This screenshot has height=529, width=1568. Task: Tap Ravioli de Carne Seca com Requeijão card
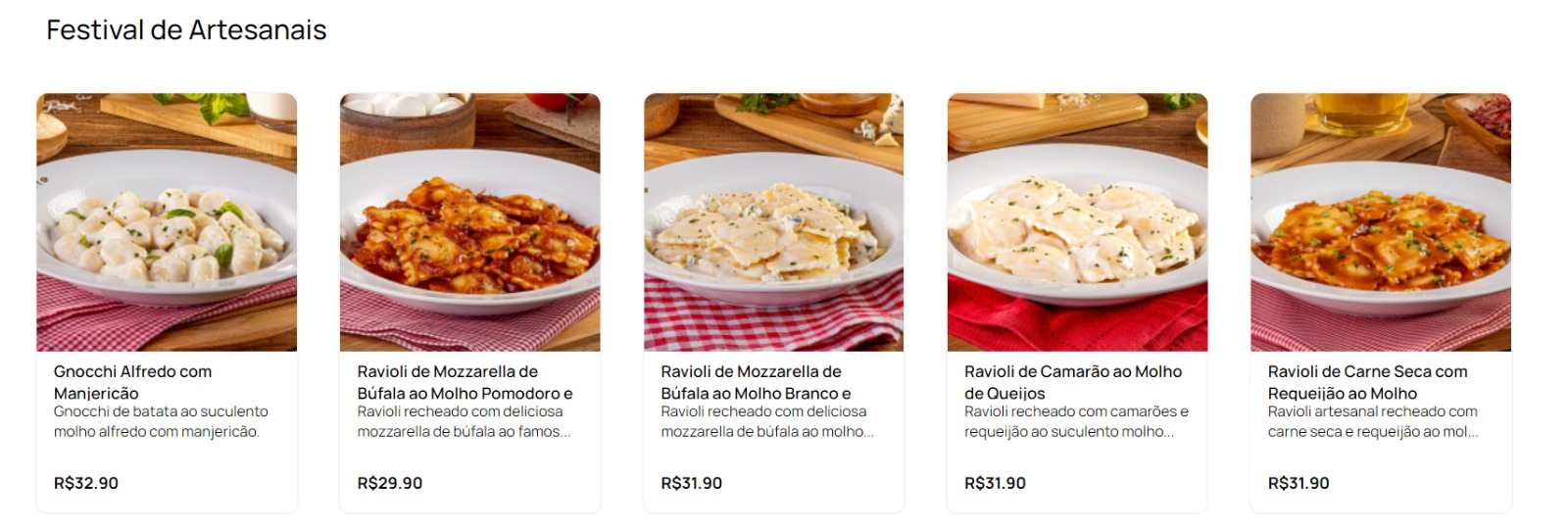click(1380, 302)
